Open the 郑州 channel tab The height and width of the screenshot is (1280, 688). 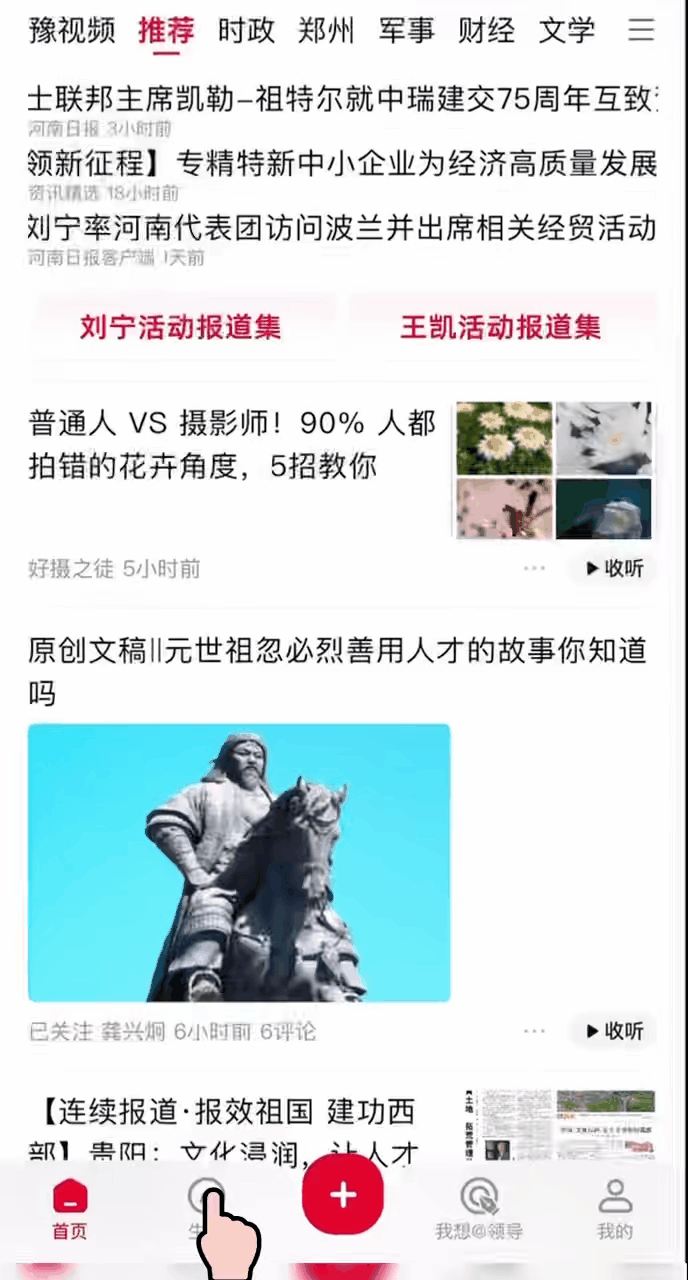point(326,31)
